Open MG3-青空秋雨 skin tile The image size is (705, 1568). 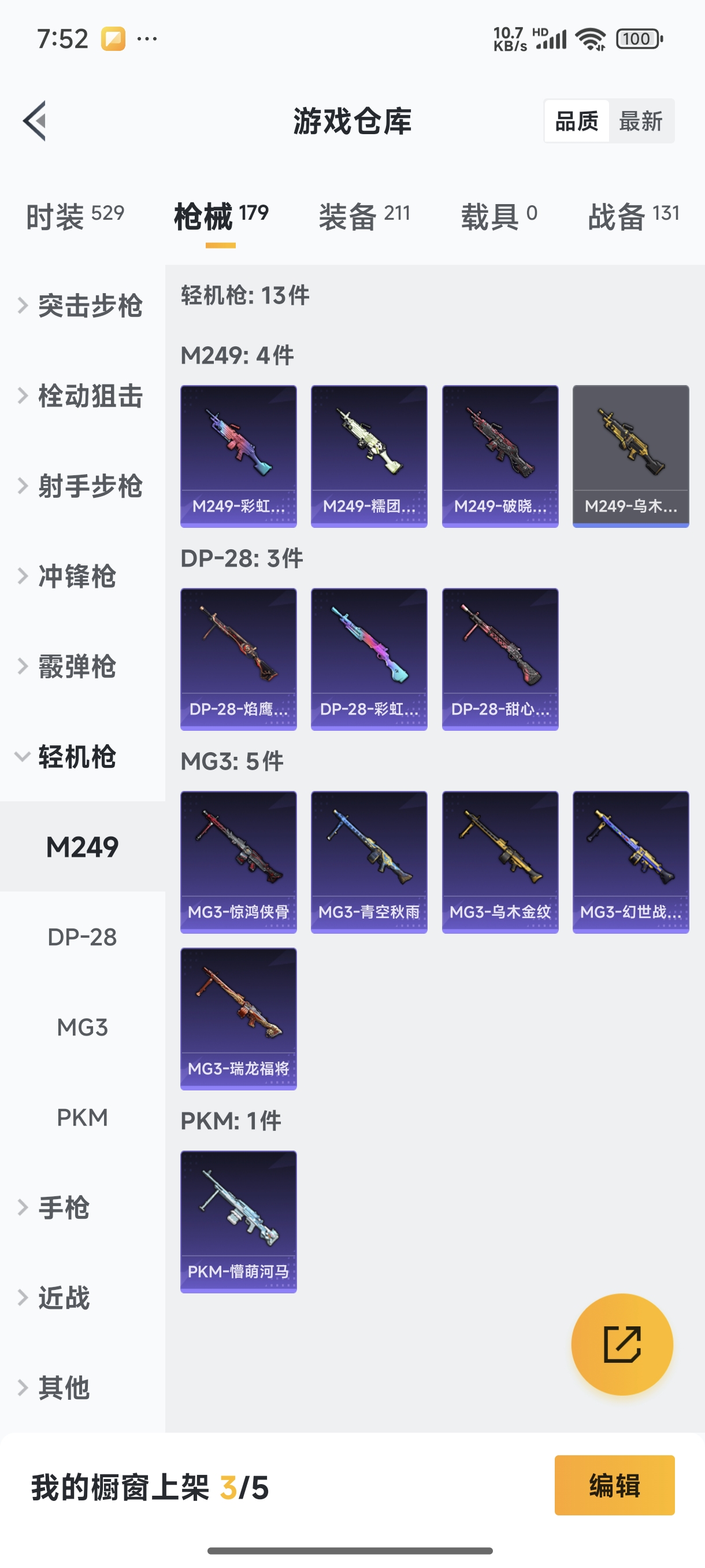369,862
